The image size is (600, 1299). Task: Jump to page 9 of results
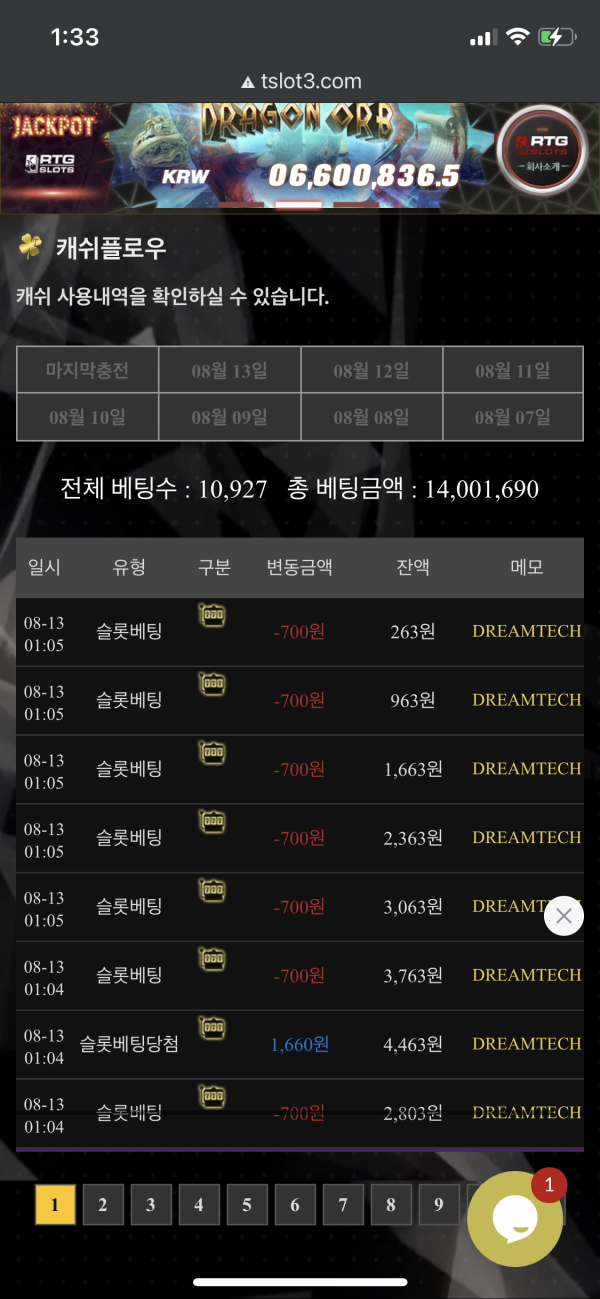(439, 1205)
